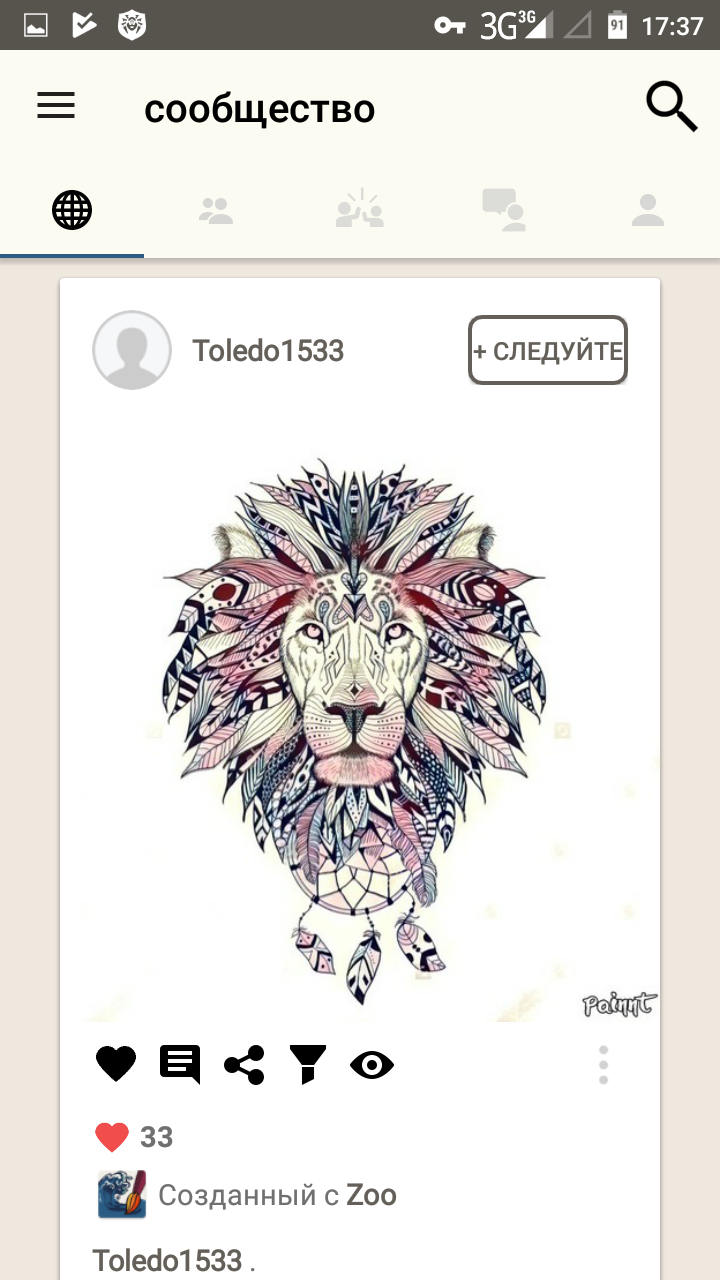720x1280 pixels.
Task: Like Toledo1533's lion post
Action: pyautogui.click(x=116, y=1065)
